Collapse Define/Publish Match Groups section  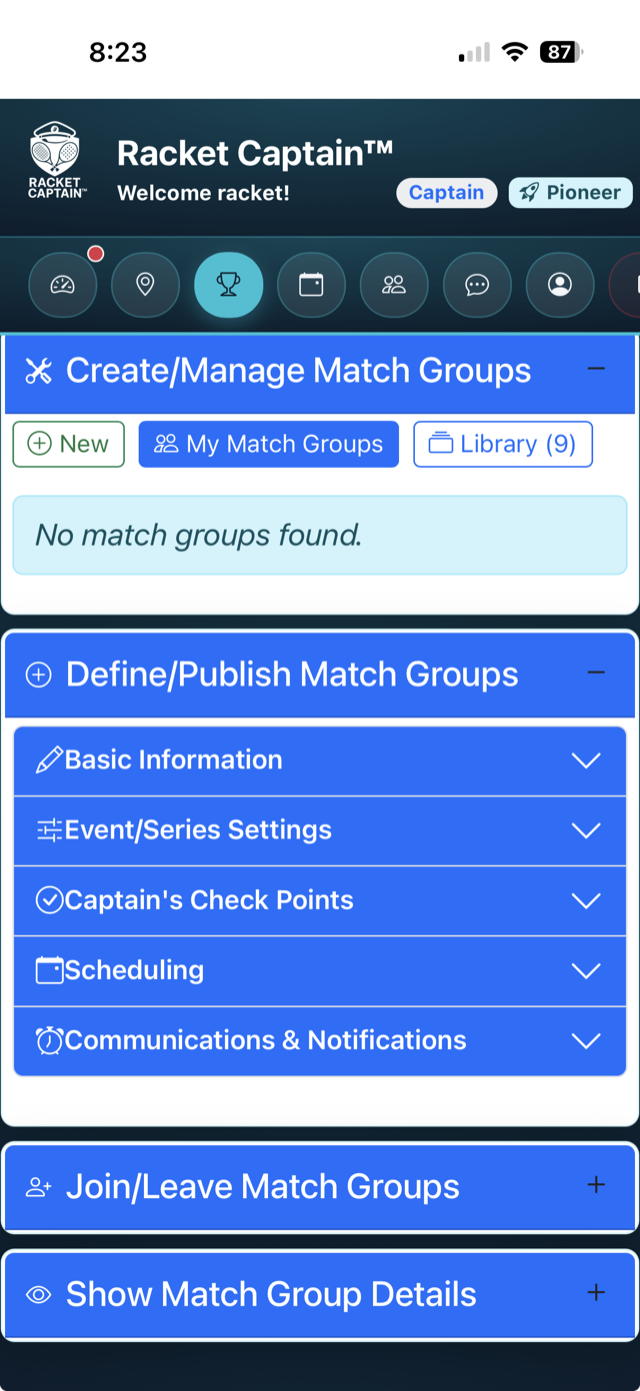pyautogui.click(x=596, y=673)
